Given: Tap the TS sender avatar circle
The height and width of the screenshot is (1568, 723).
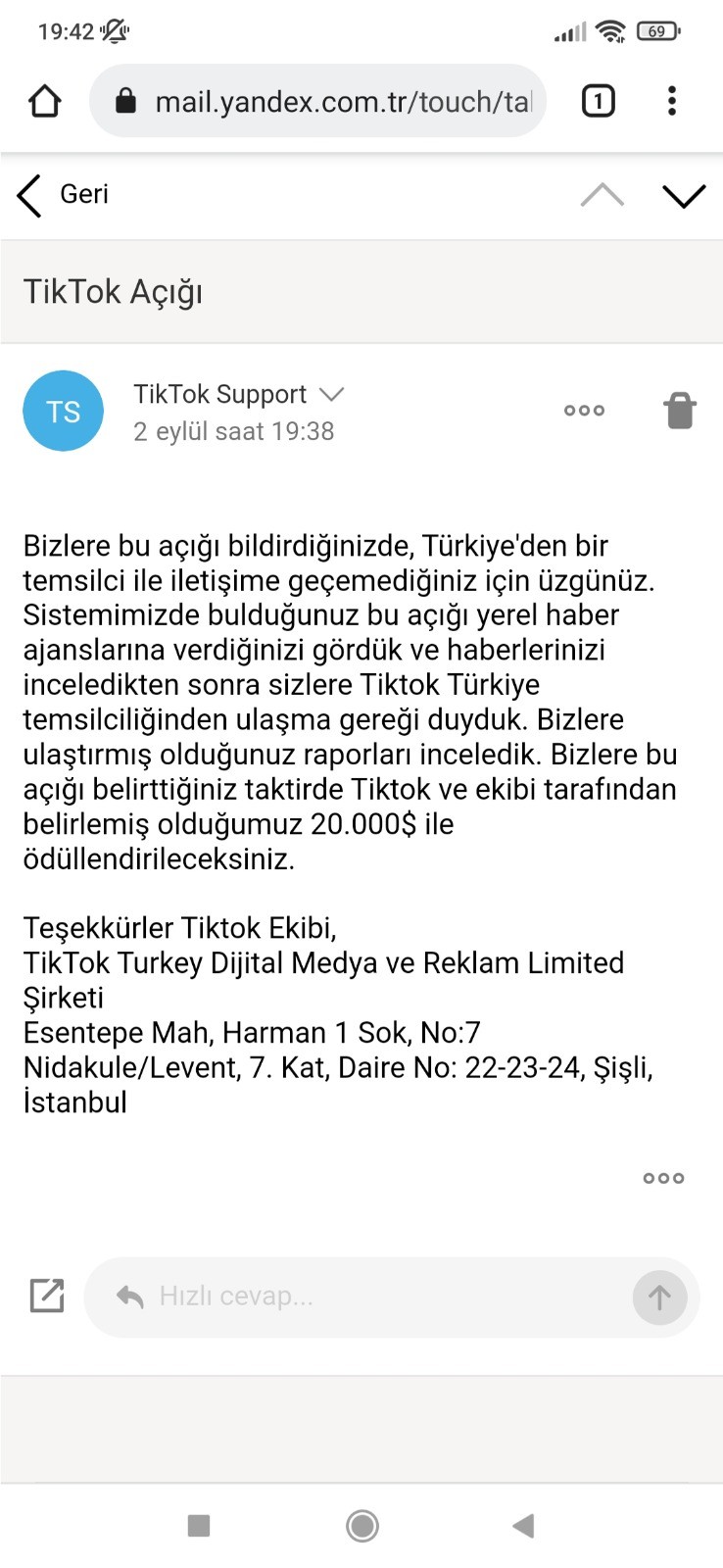Looking at the screenshot, I should pyautogui.click(x=63, y=411).
